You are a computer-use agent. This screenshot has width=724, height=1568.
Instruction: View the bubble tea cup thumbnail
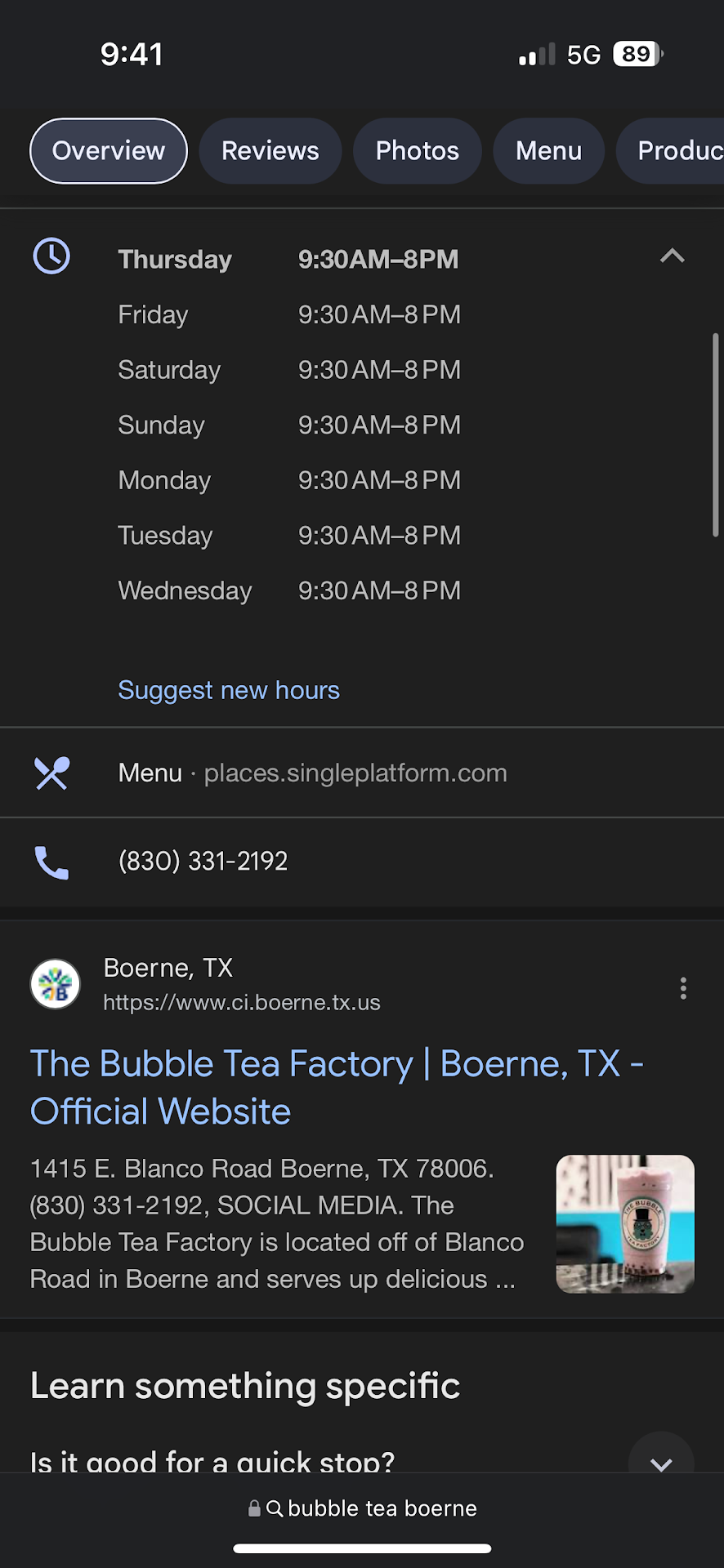pos(625,1223)
